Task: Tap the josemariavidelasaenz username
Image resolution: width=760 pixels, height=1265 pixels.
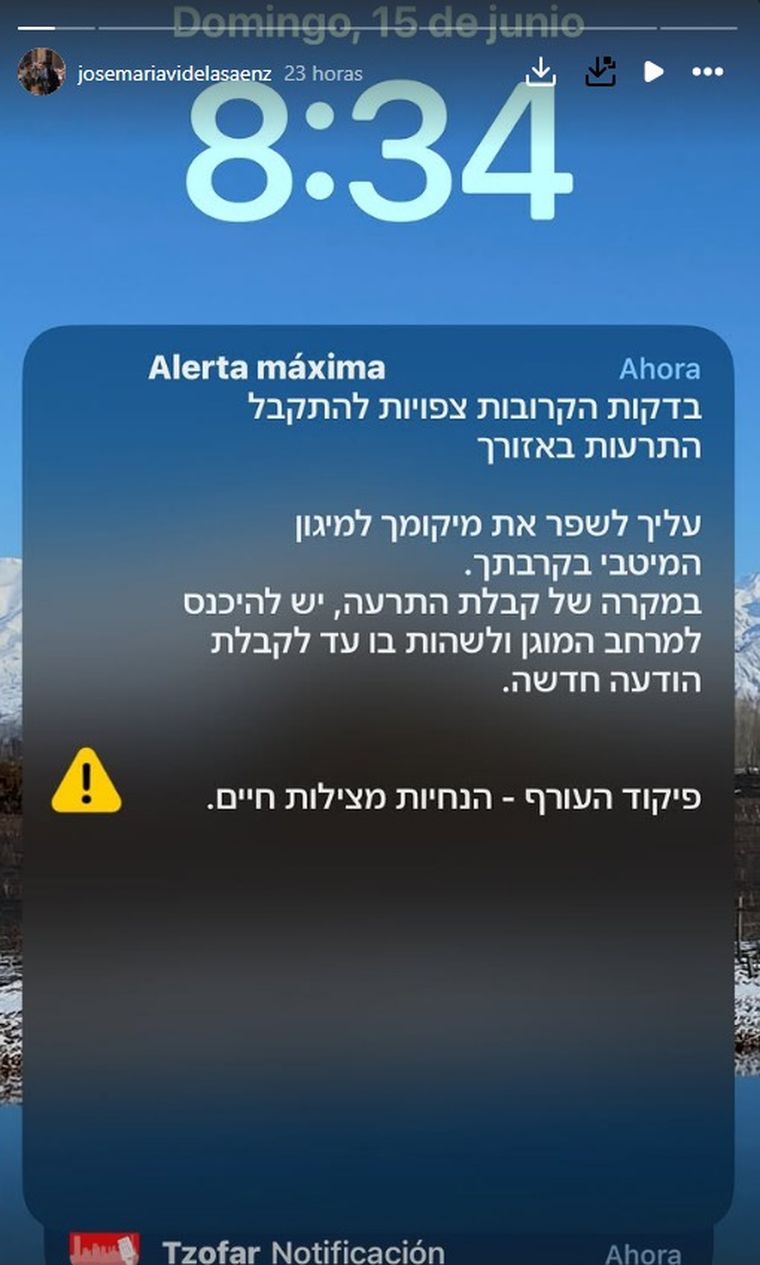Action: [174, 73]
